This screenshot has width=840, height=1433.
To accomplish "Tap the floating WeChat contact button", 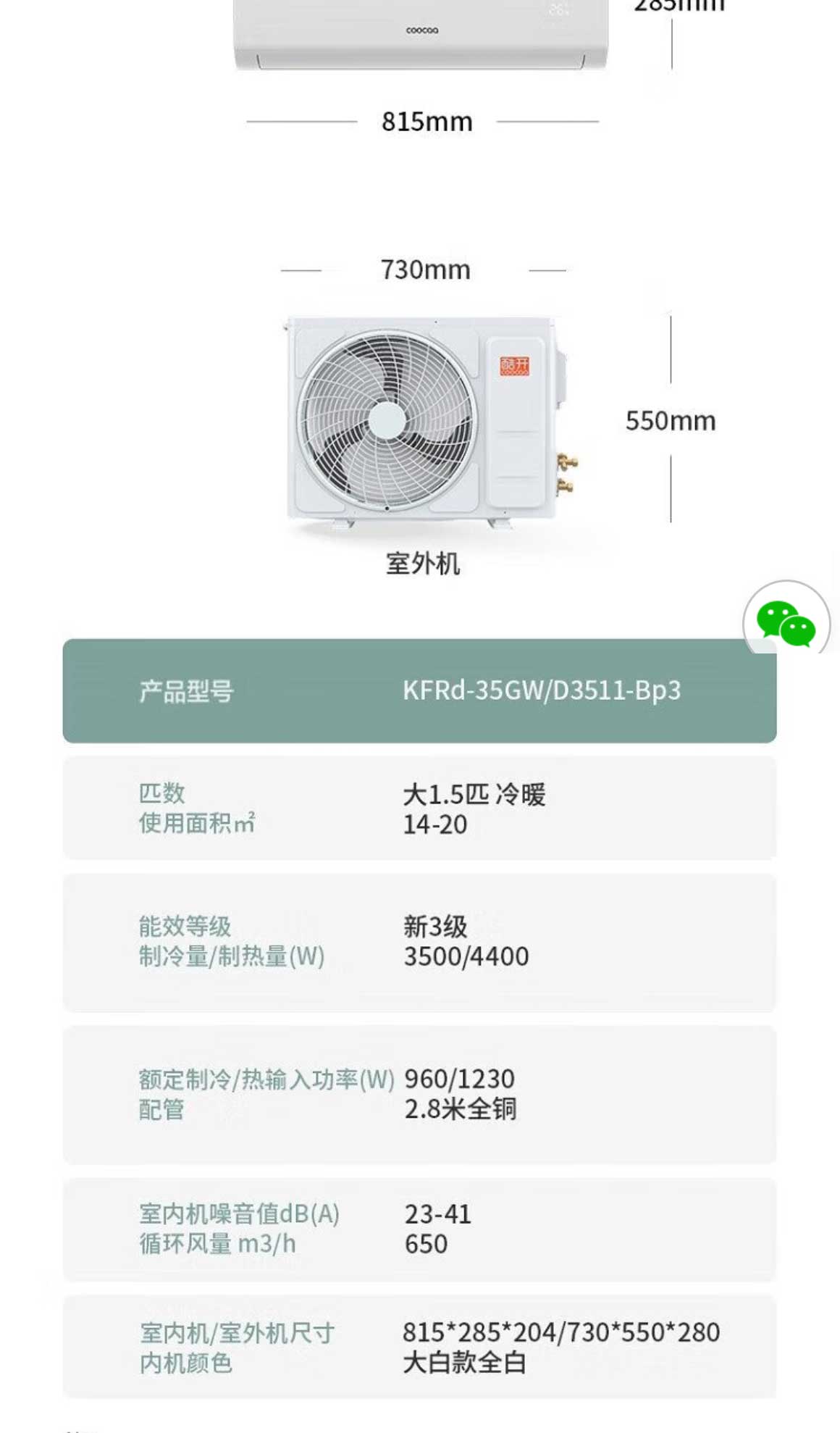I will pos(786,622).
